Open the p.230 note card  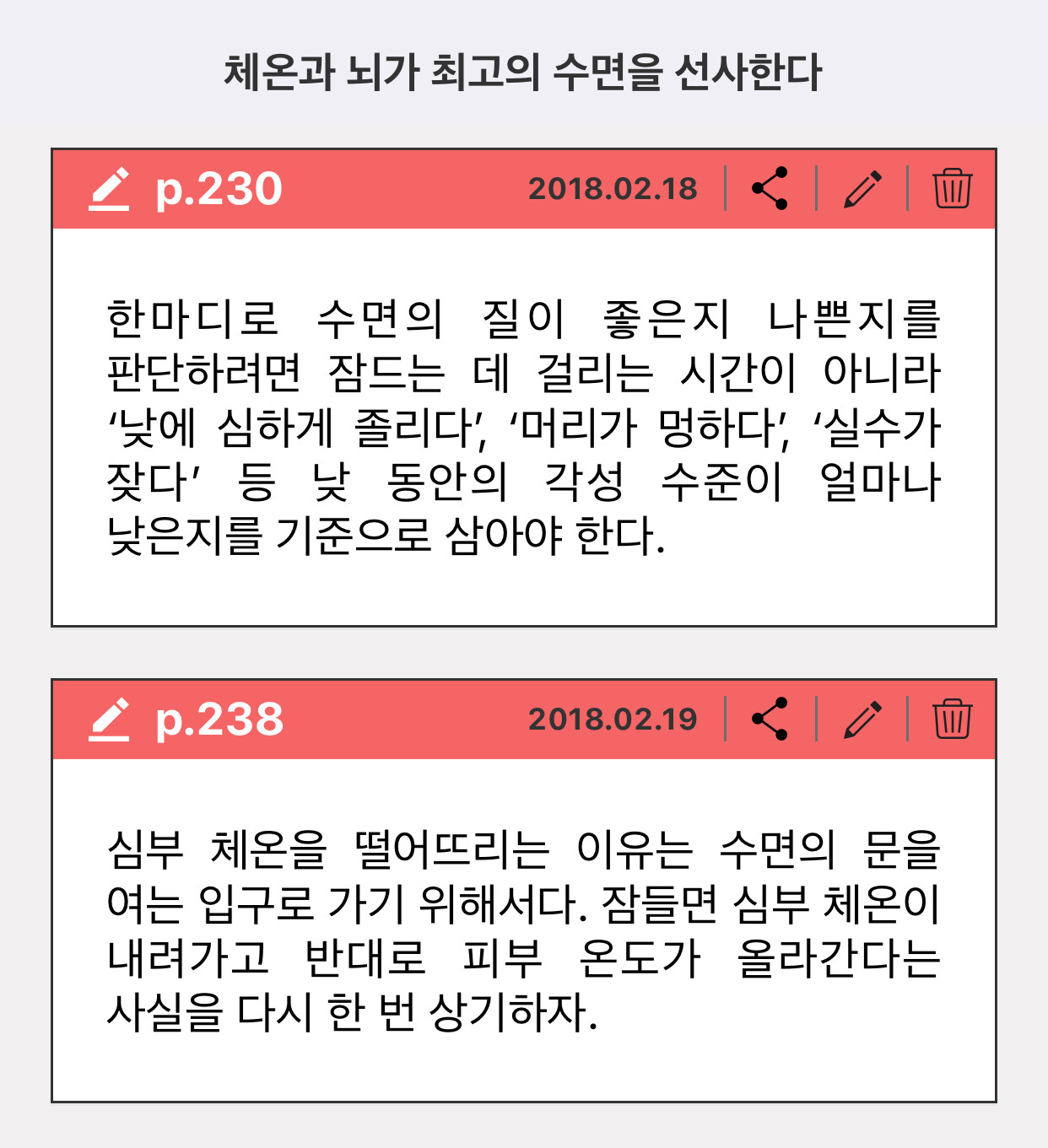tap(523, 426)
